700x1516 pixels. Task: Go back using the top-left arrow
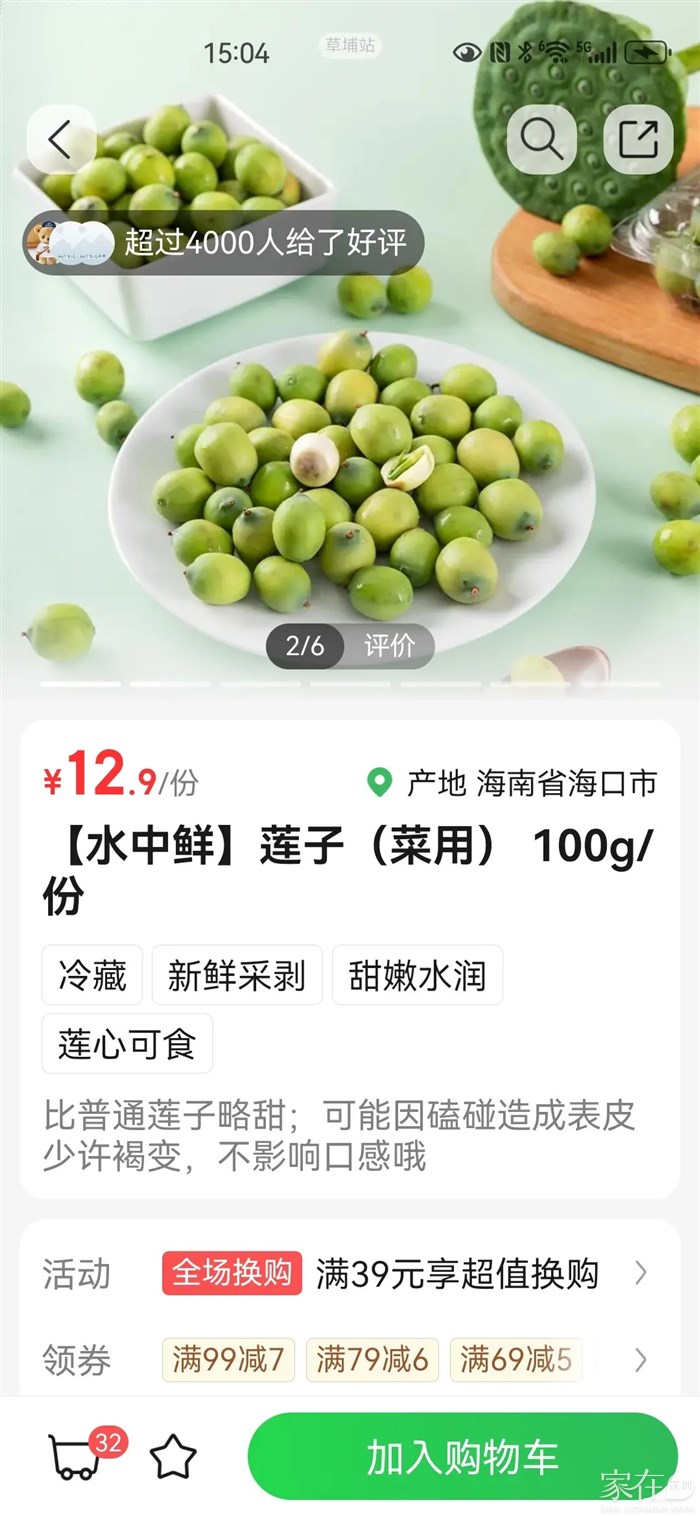tap(61, 140)
